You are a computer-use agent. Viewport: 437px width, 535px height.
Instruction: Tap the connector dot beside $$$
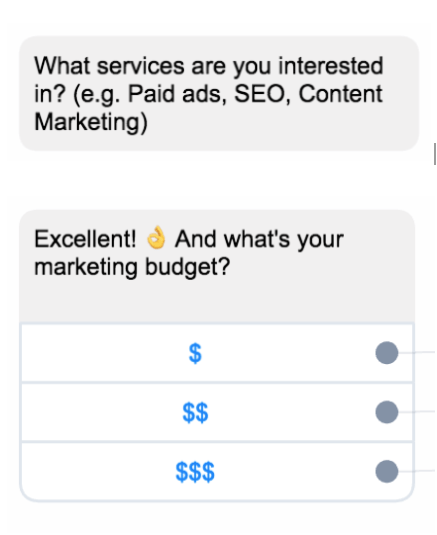[387, 472]
